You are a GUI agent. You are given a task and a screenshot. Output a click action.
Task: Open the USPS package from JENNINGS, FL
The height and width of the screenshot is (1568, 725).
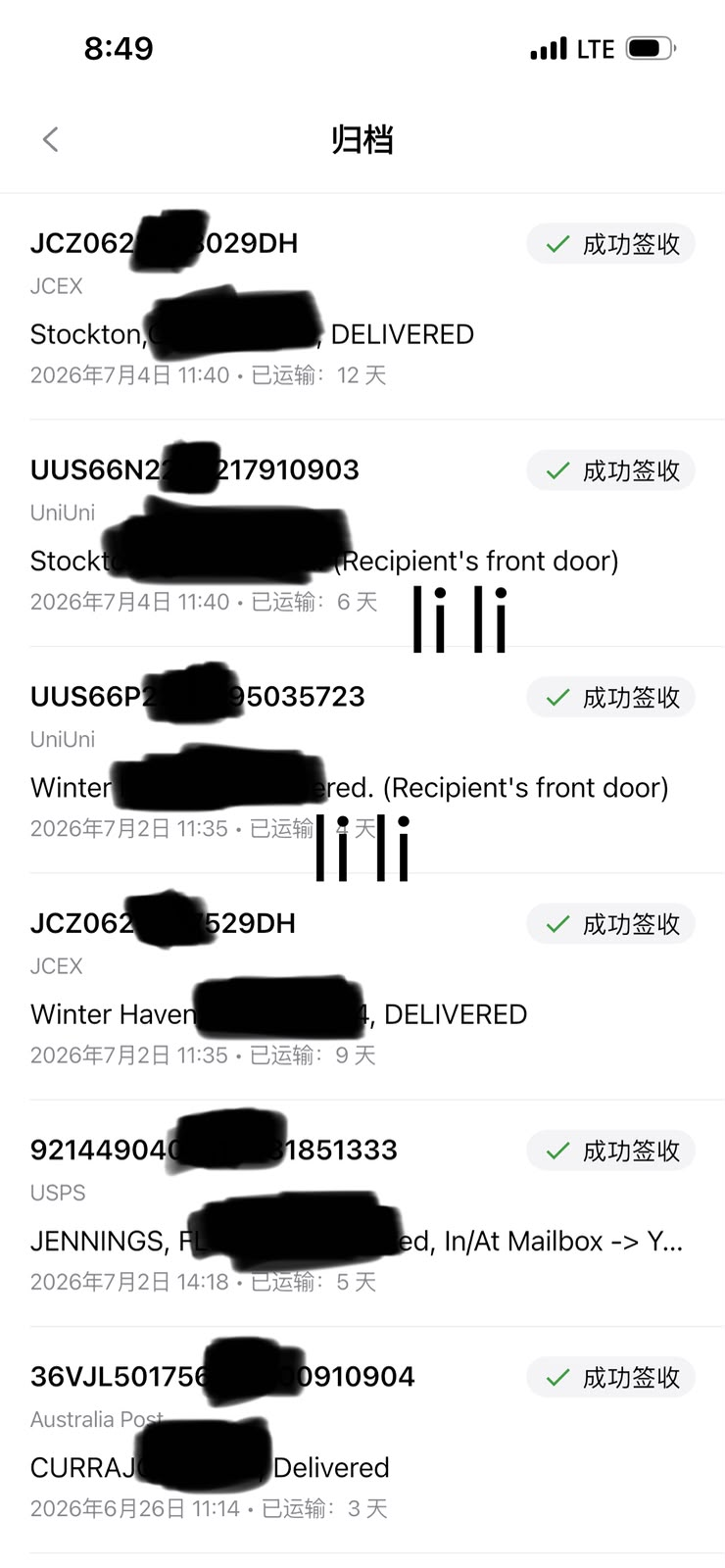pos(362,1213)
